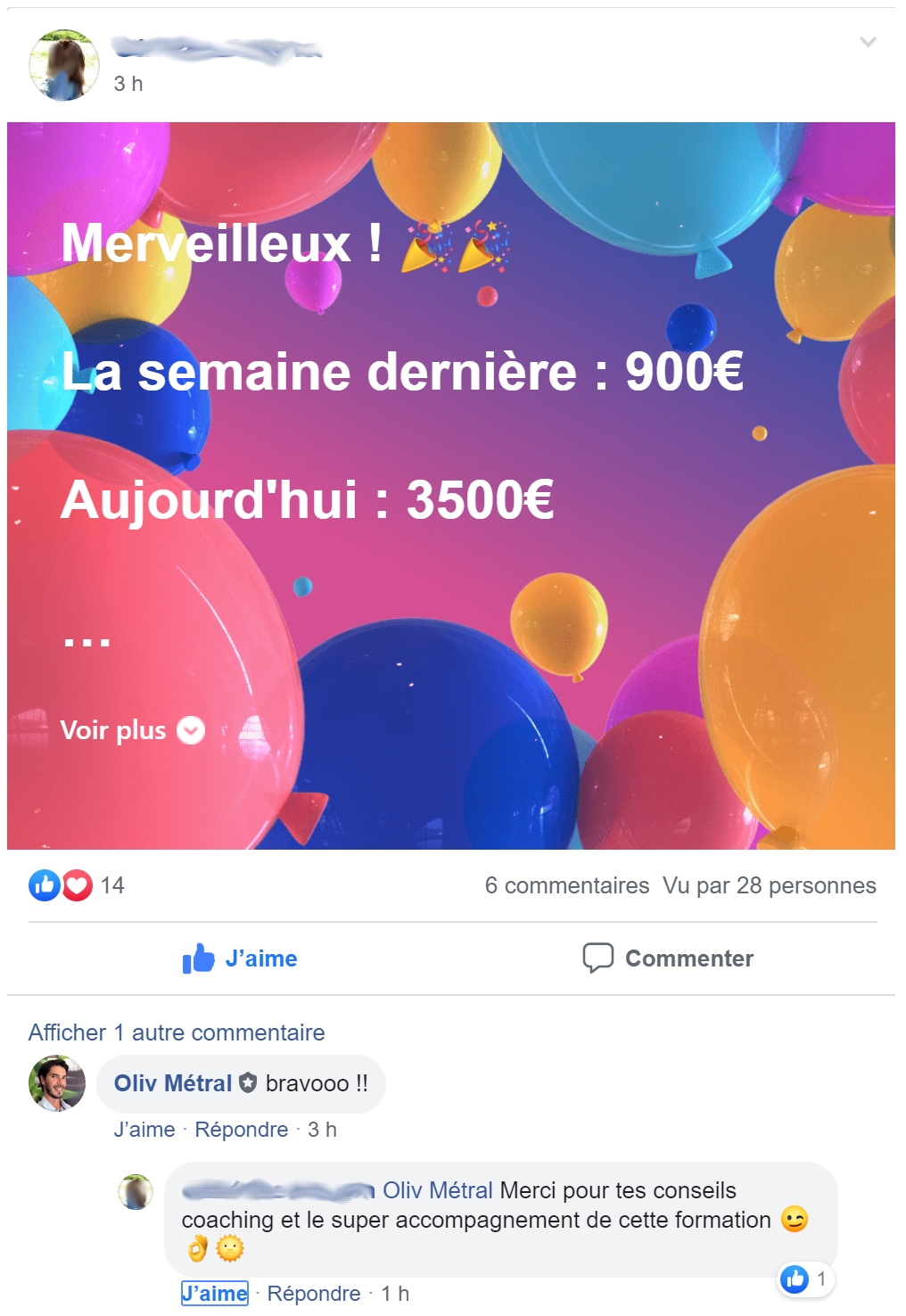View the 14 reactions on the post
Image resolution: width=906 pixels, height=1316 pixels.
(x=111, y=885)
